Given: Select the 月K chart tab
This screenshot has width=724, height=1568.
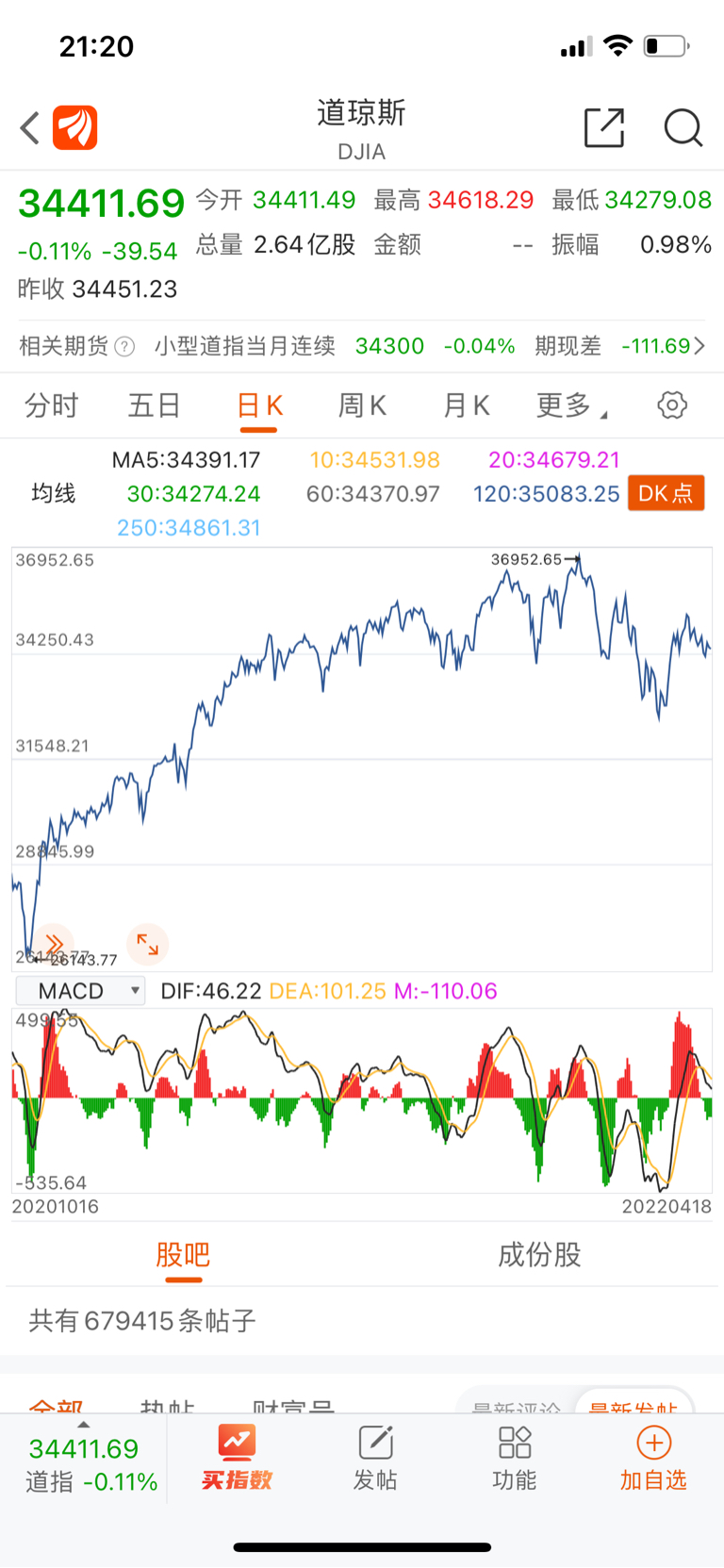Looking at the screenshot, I should [466, 405].
